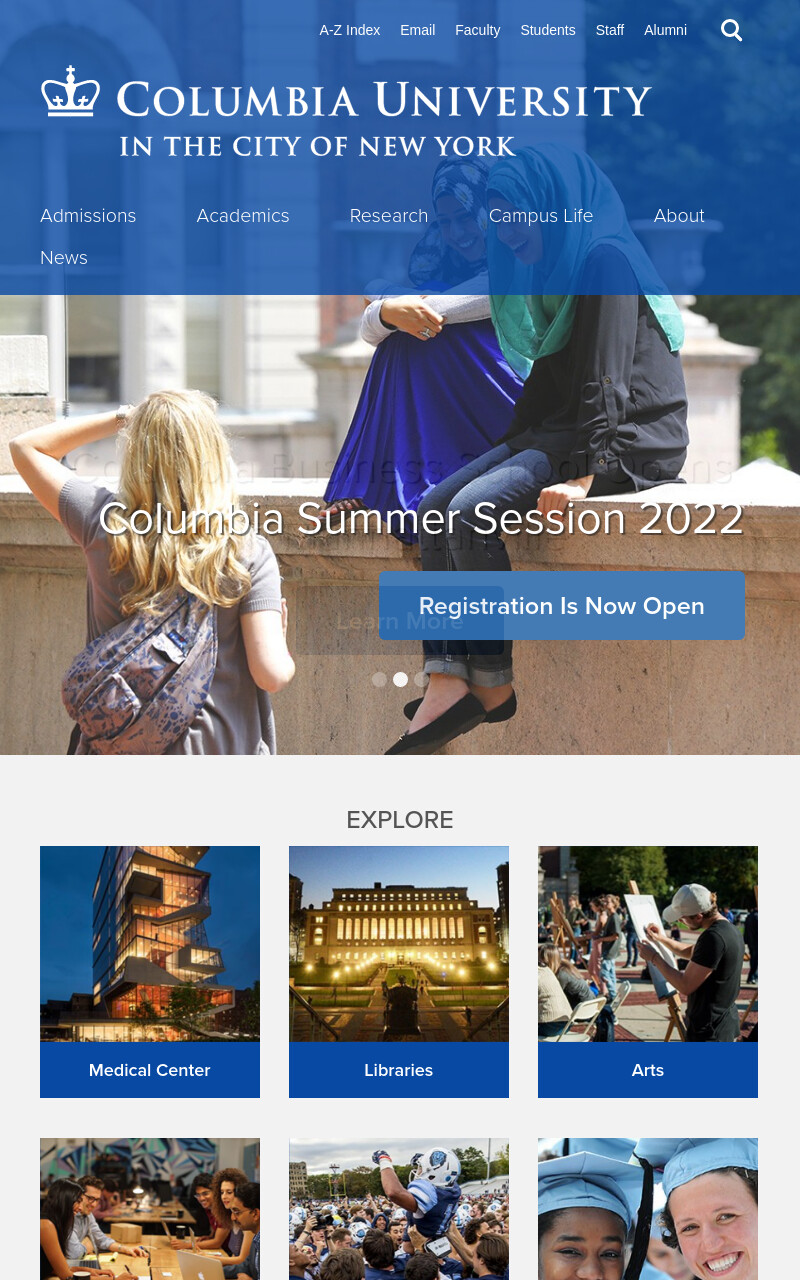Open the Admissions menu item
The image size is (800, 1280).
pos(88,216)
